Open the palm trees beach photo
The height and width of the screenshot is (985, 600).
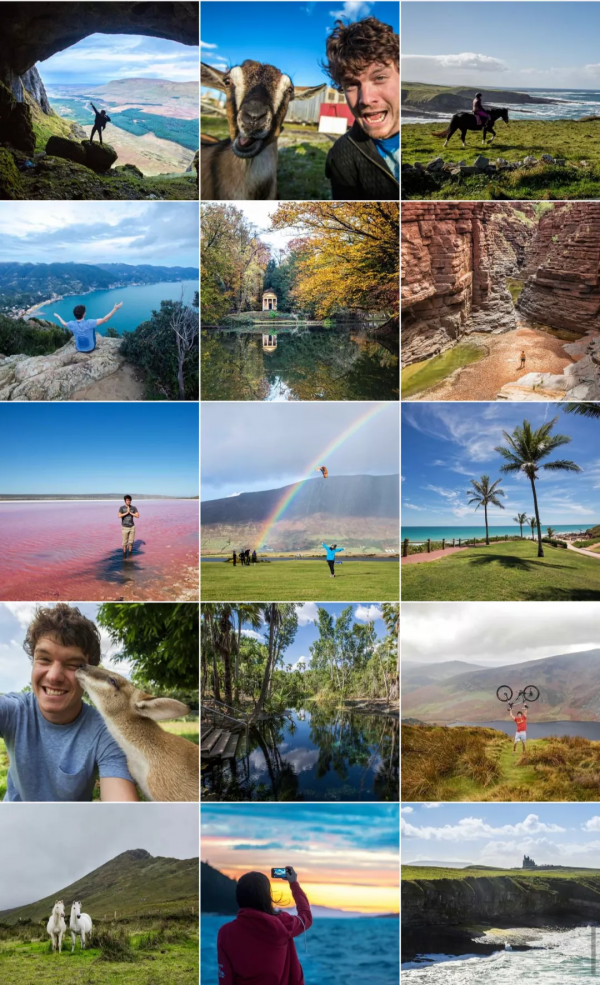click(500, 501)
